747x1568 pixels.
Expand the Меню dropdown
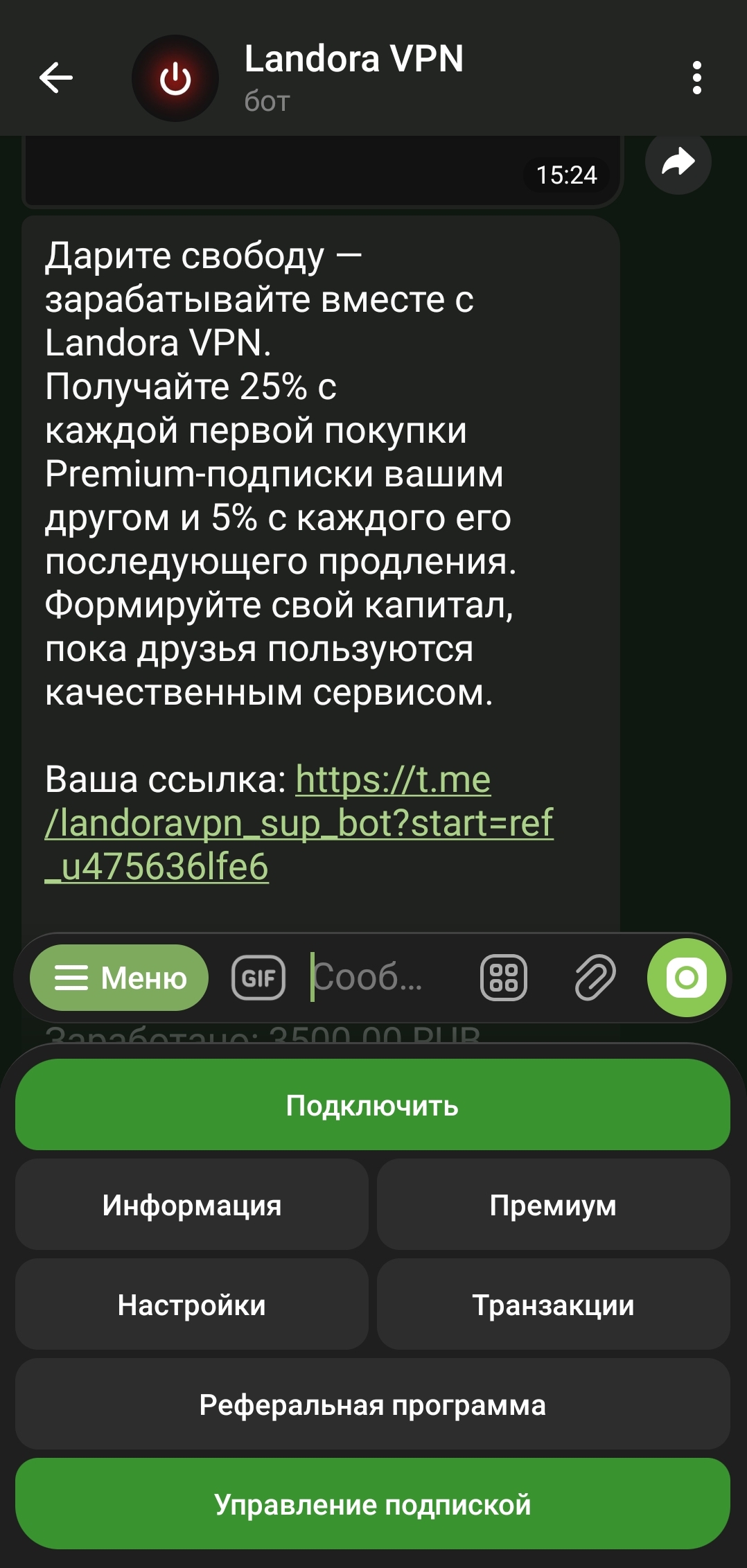(x=116, y=980)
